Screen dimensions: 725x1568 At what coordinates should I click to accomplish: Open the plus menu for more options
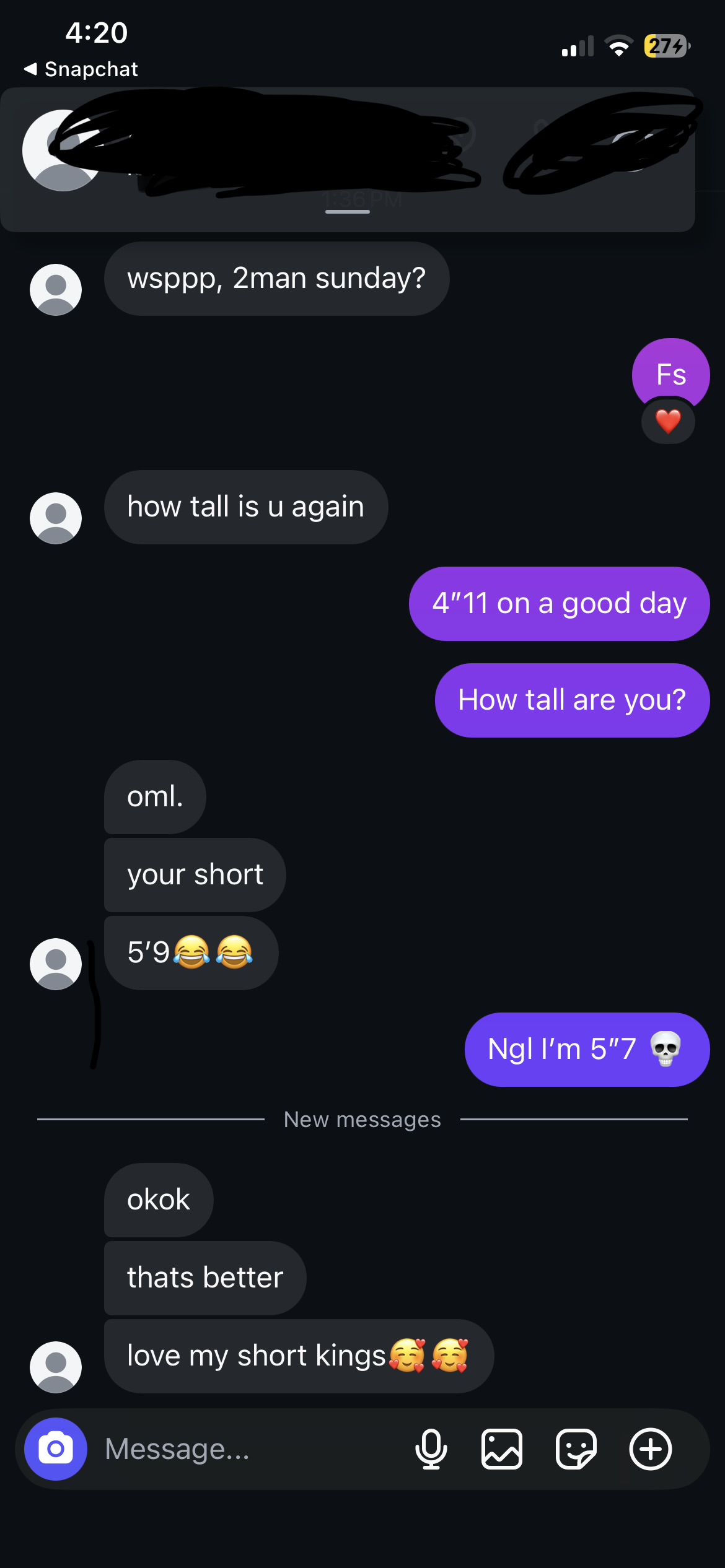point(651,1449)
